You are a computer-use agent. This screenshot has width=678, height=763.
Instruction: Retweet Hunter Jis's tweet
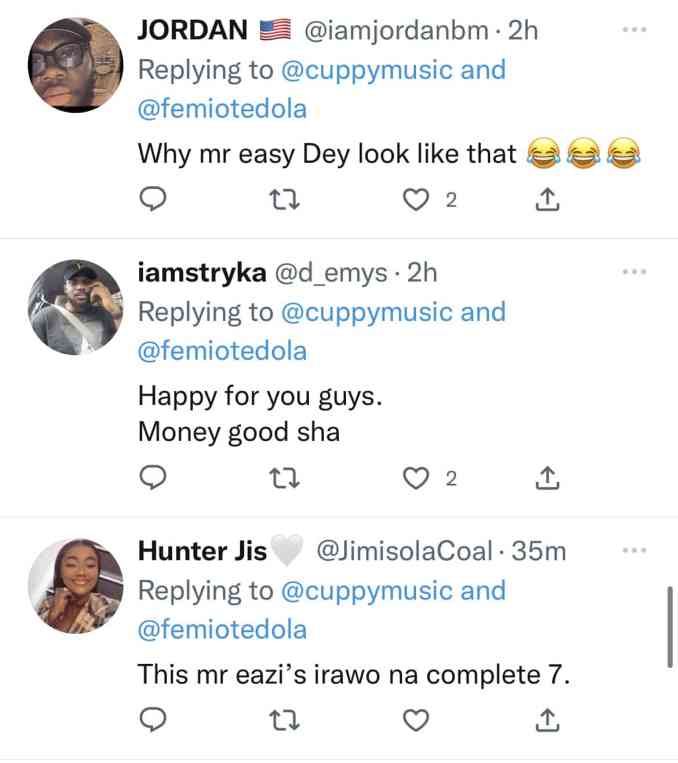284,719
